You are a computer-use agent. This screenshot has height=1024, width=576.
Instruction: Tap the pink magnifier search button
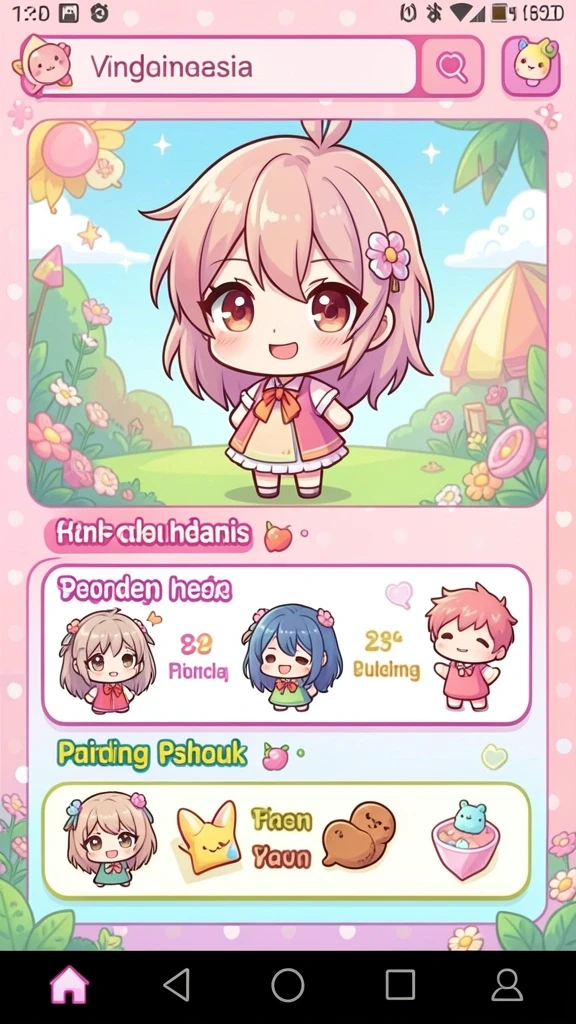click(452, 67)
